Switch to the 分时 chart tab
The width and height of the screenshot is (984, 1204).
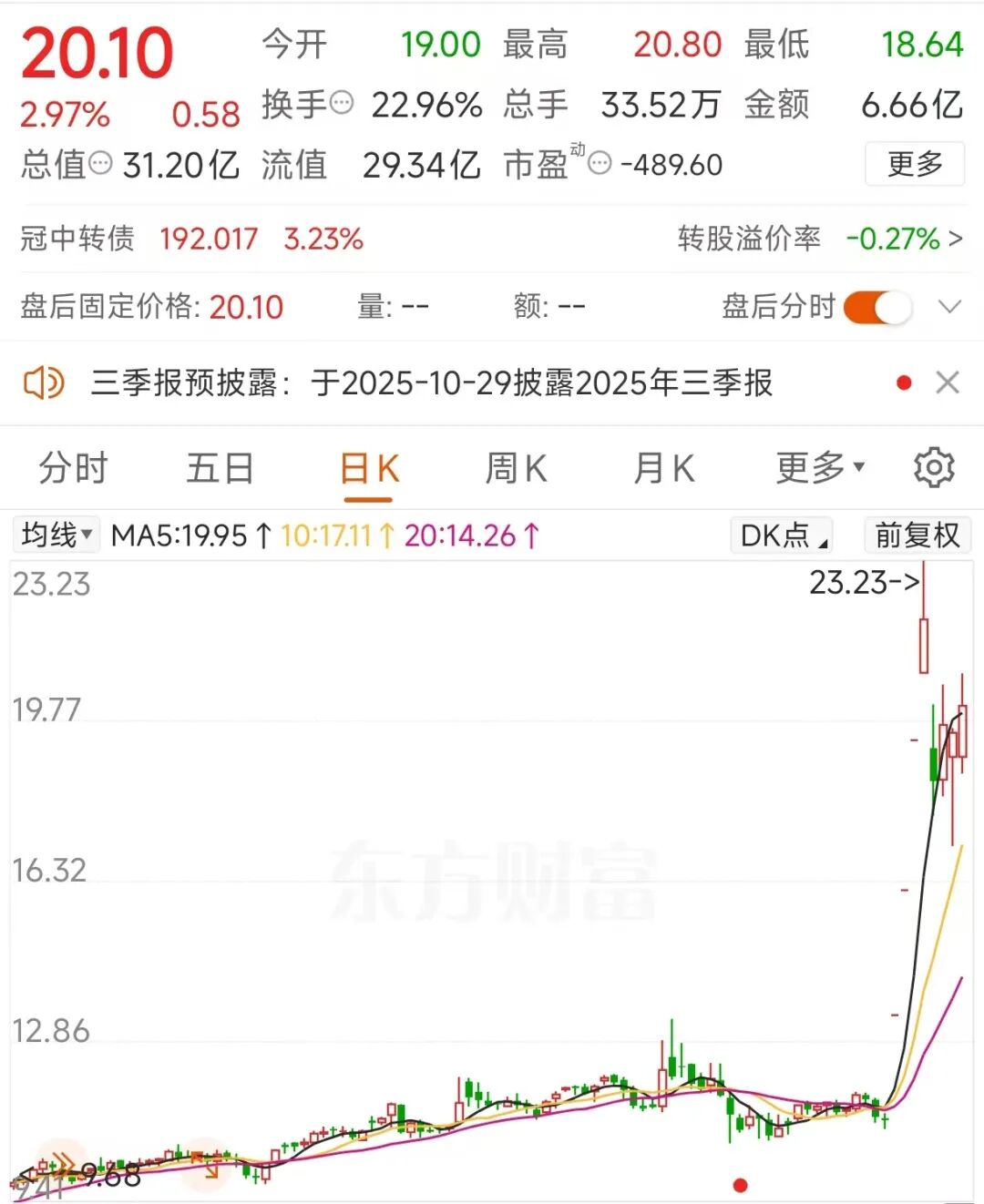pos(73,469)
